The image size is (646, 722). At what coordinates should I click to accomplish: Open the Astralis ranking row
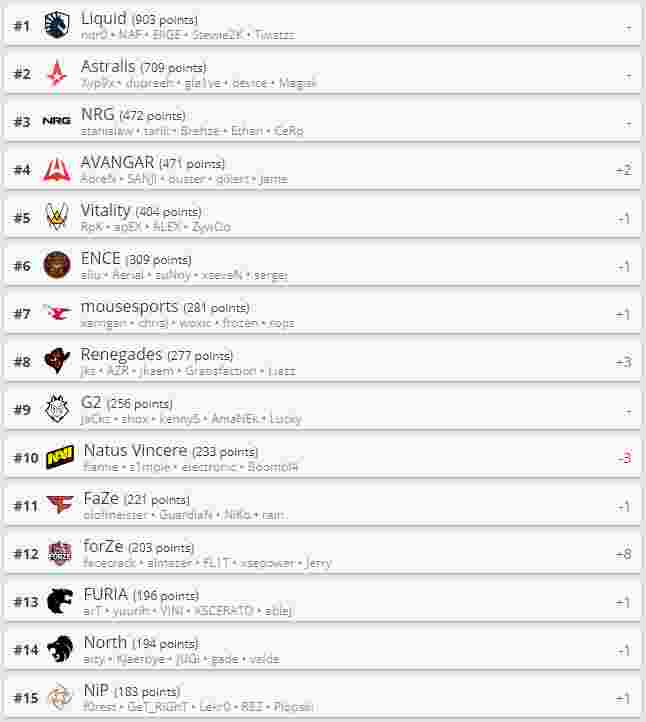(x=322, y=74)
